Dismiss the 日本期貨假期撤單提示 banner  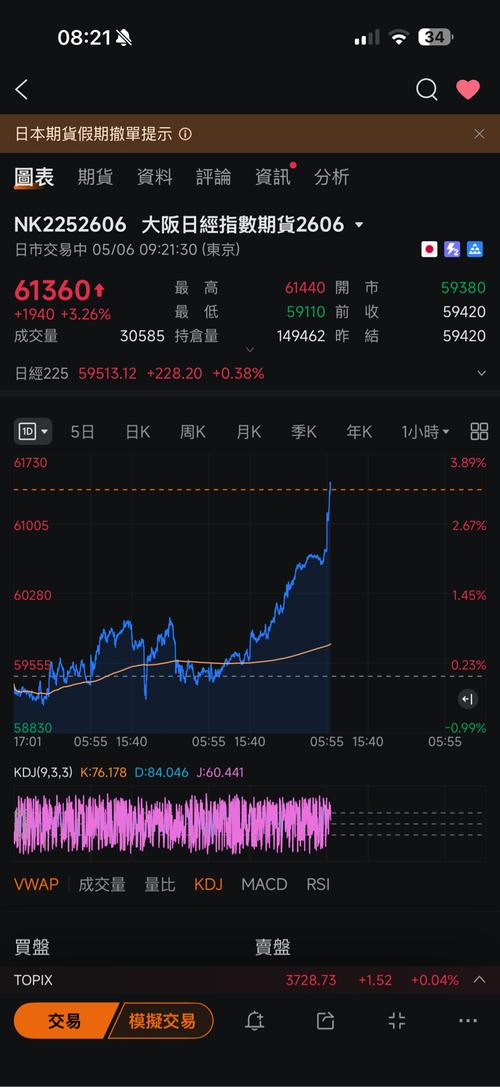point(479,134)
